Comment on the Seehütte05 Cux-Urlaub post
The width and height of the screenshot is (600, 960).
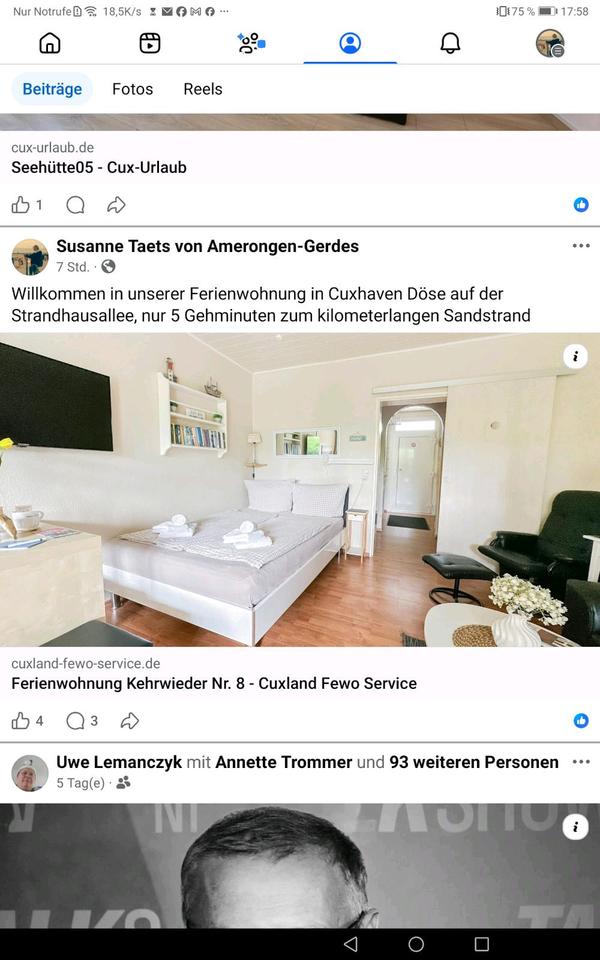click(x=75, y=205)
